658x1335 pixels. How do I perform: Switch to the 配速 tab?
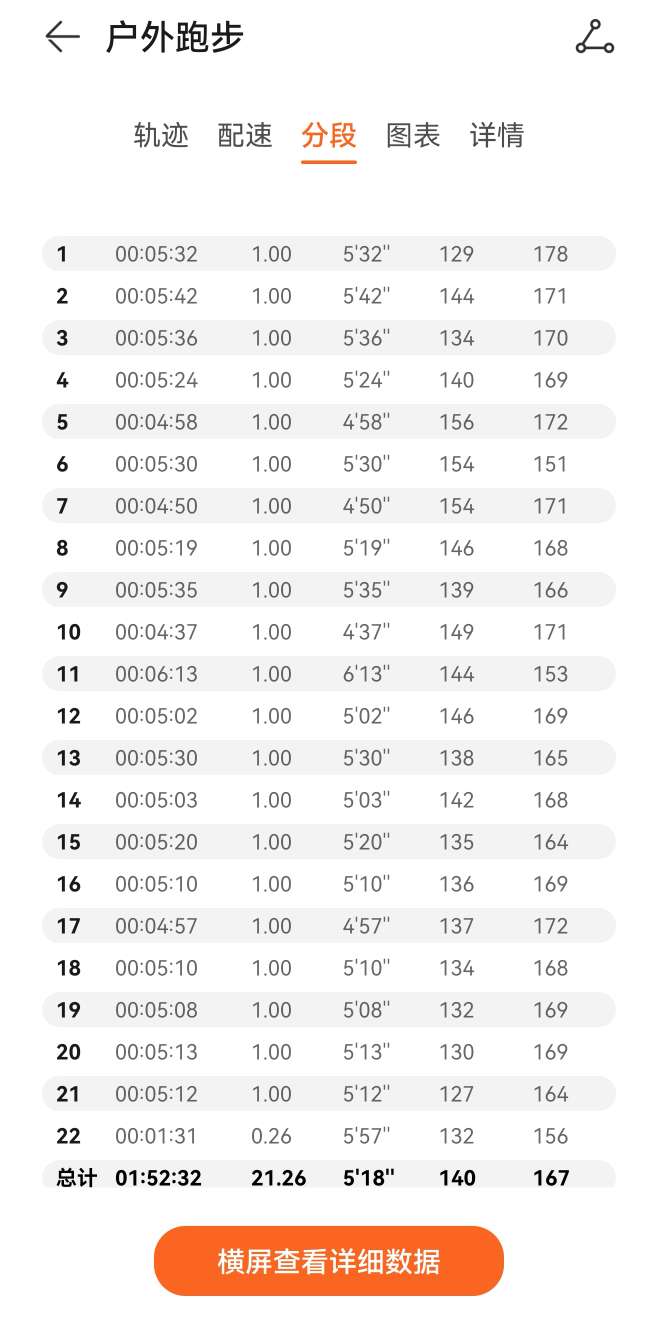point(245,135)
